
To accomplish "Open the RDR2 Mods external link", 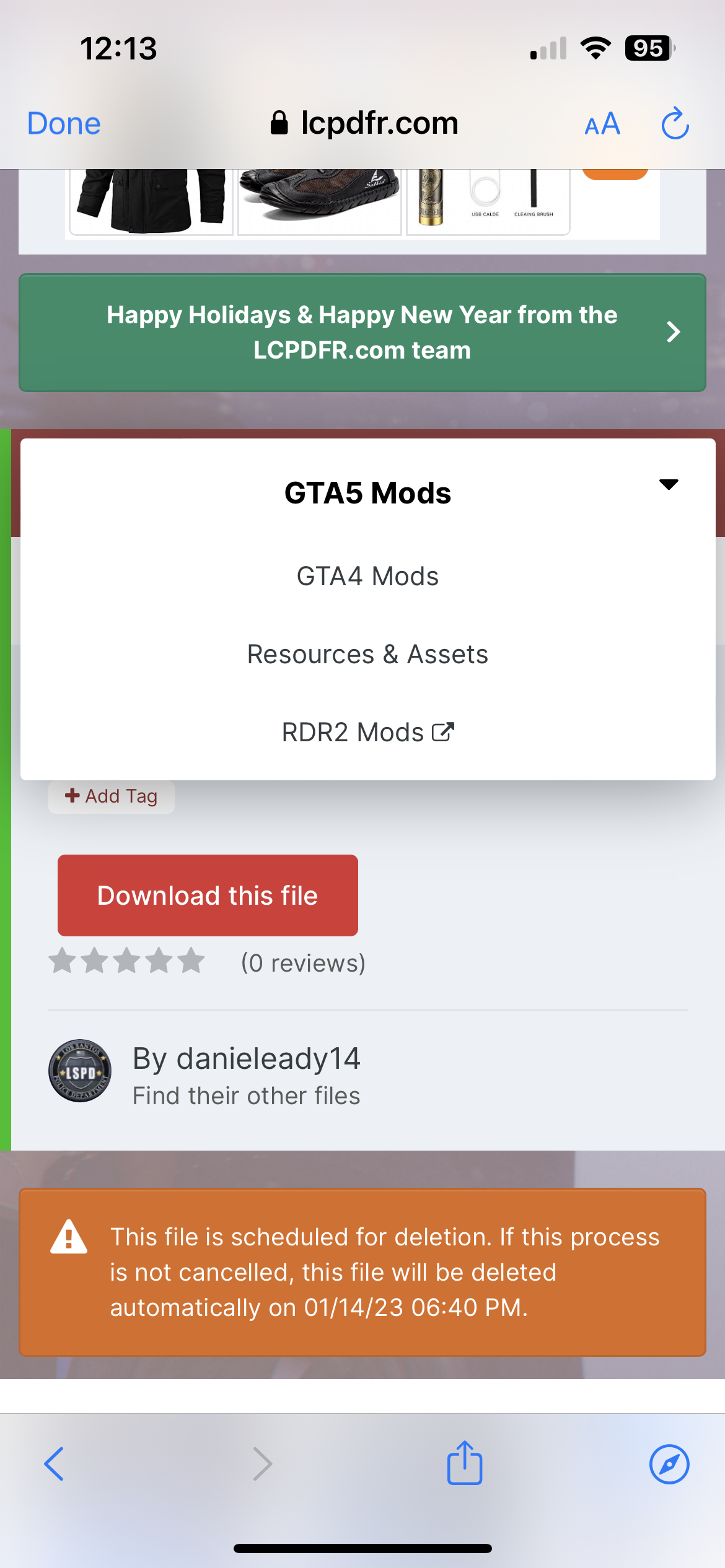I will coord(367,733).
